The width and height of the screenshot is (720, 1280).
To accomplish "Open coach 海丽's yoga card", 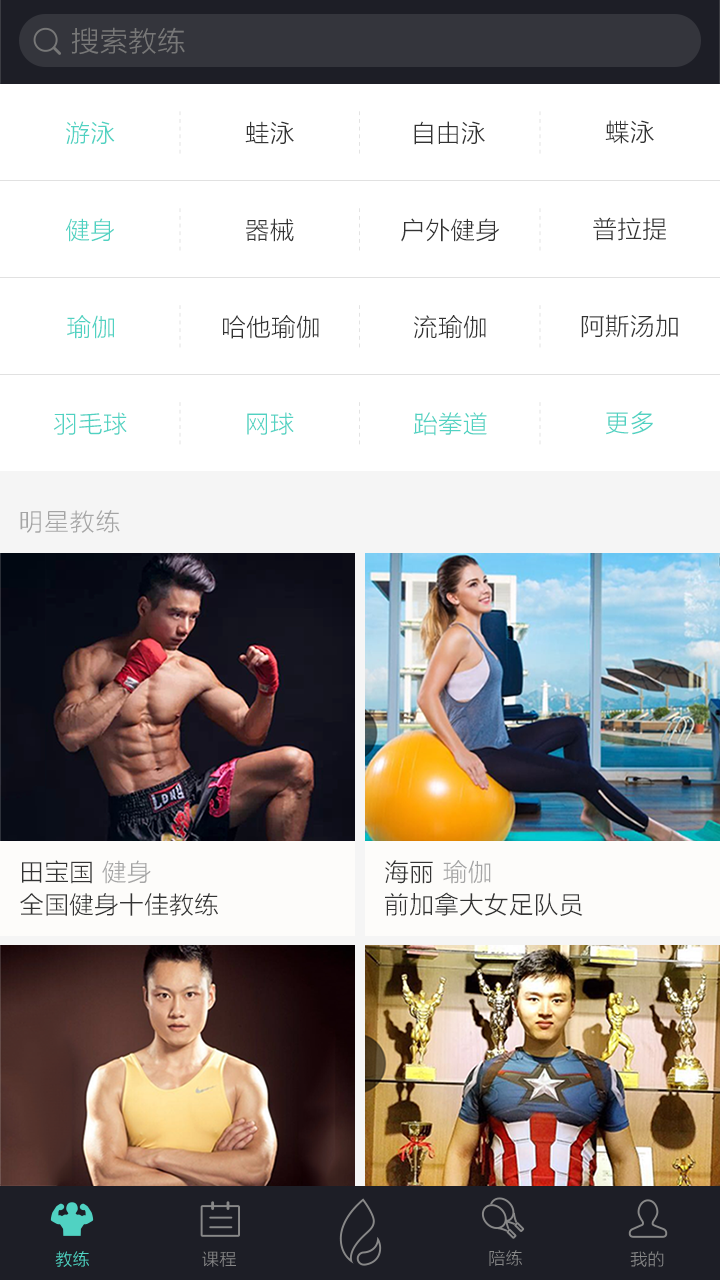I will pos(542,744).
